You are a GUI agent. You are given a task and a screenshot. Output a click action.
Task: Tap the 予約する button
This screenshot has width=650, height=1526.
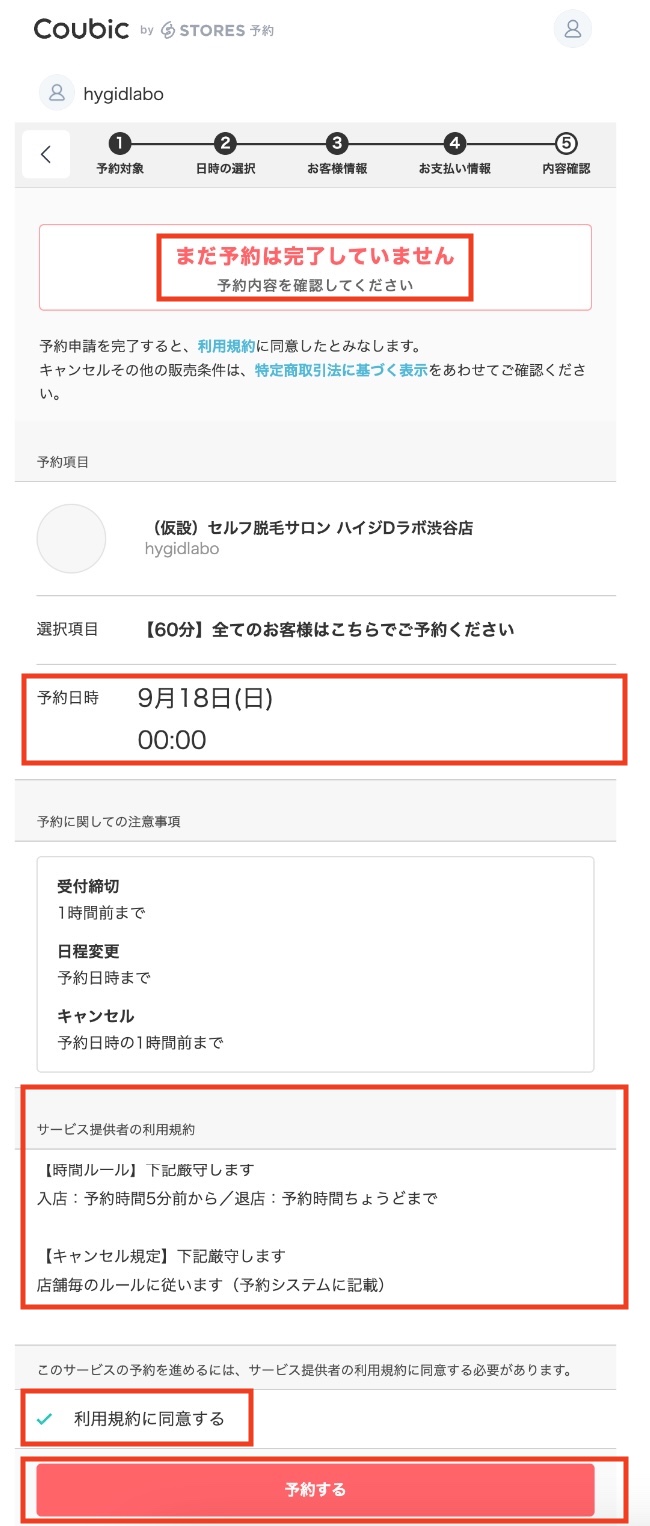(x=315, y=1489)
